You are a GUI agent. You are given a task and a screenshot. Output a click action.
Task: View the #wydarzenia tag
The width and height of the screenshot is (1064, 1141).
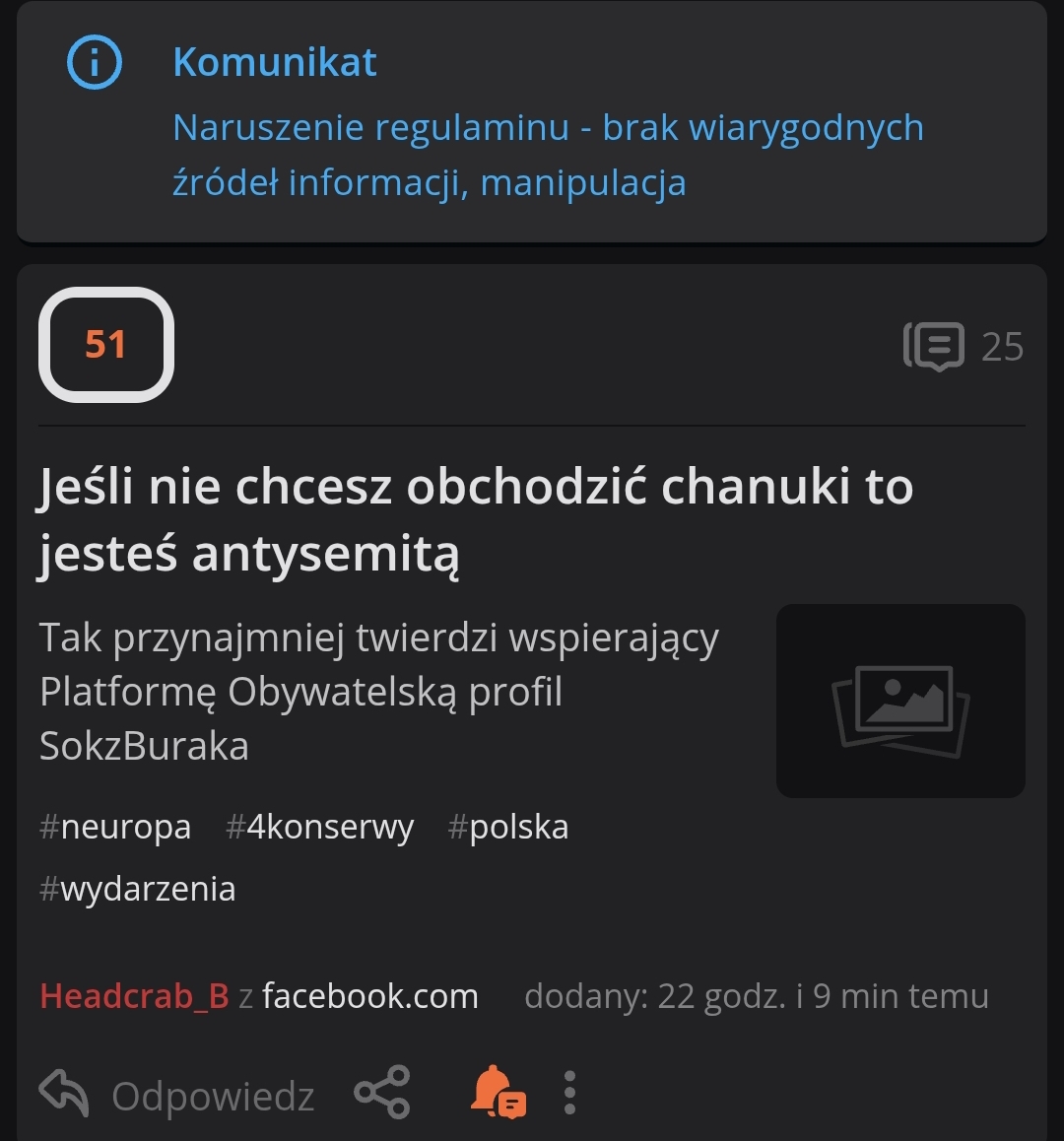pyautogui.click(x=138, y=889)
